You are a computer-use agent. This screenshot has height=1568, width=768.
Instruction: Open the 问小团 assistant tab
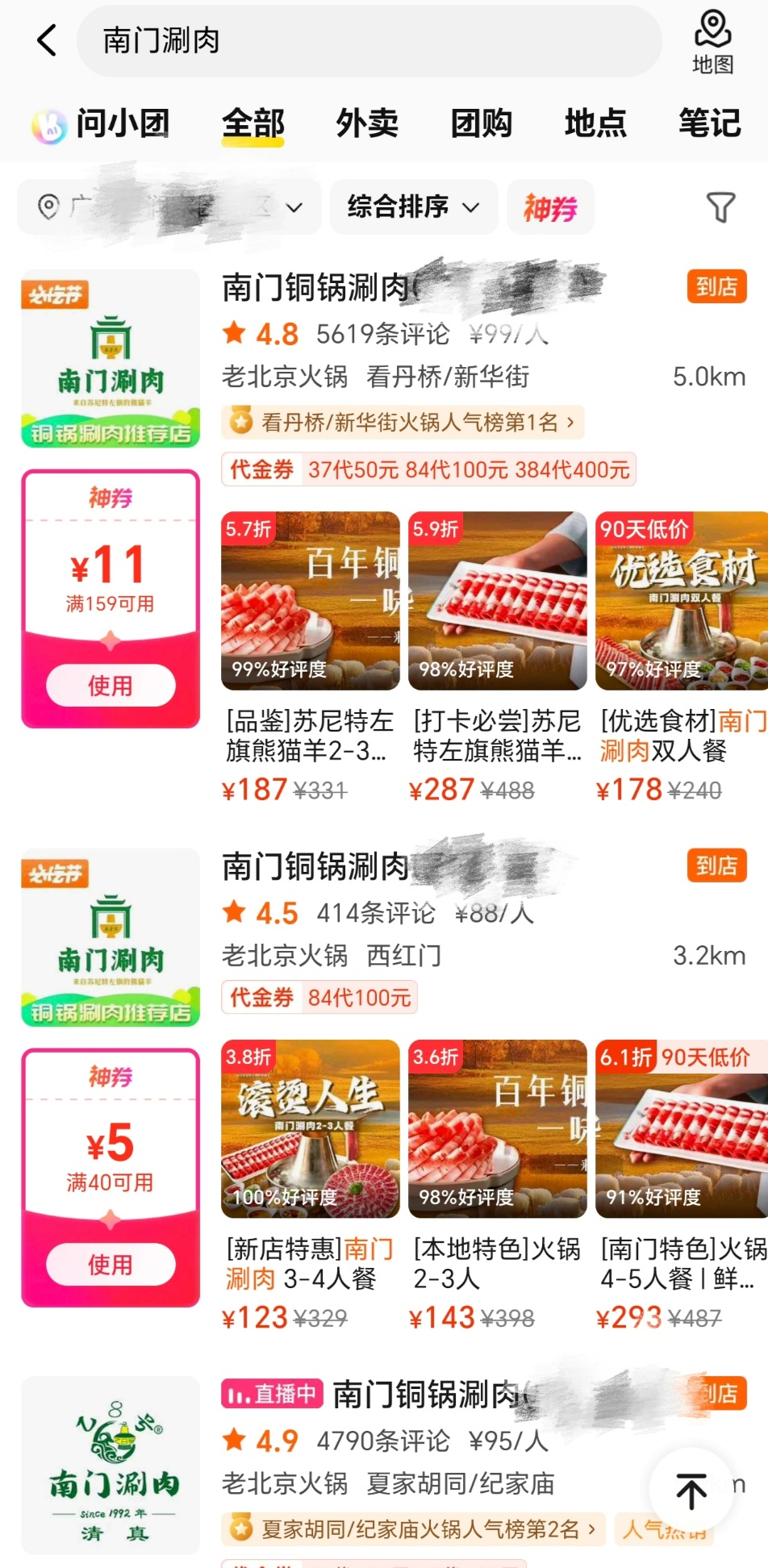(x=102, y=124)
